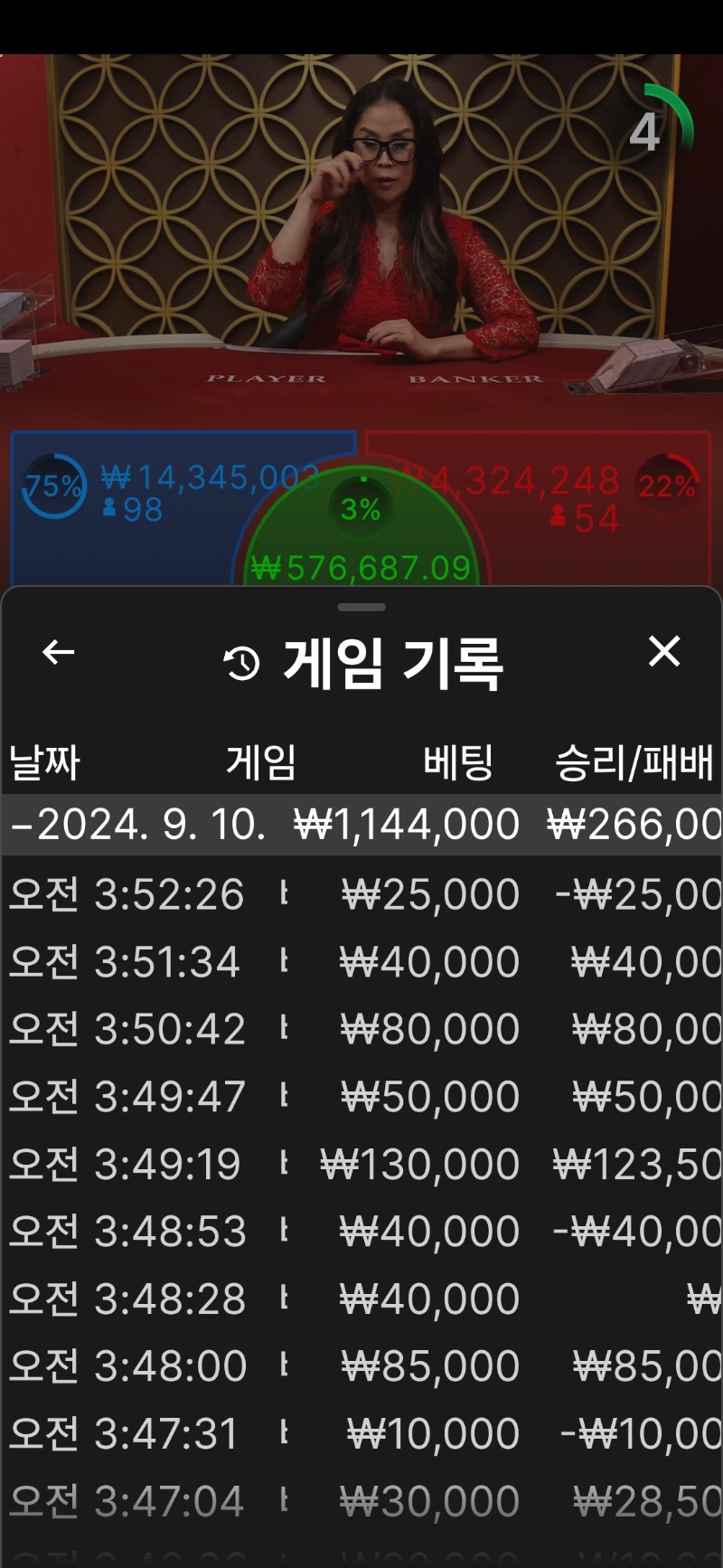Screen dimensions: 723x1568
Task: Open the 오전 3:47:04 game record
Action: [361, 1502]
